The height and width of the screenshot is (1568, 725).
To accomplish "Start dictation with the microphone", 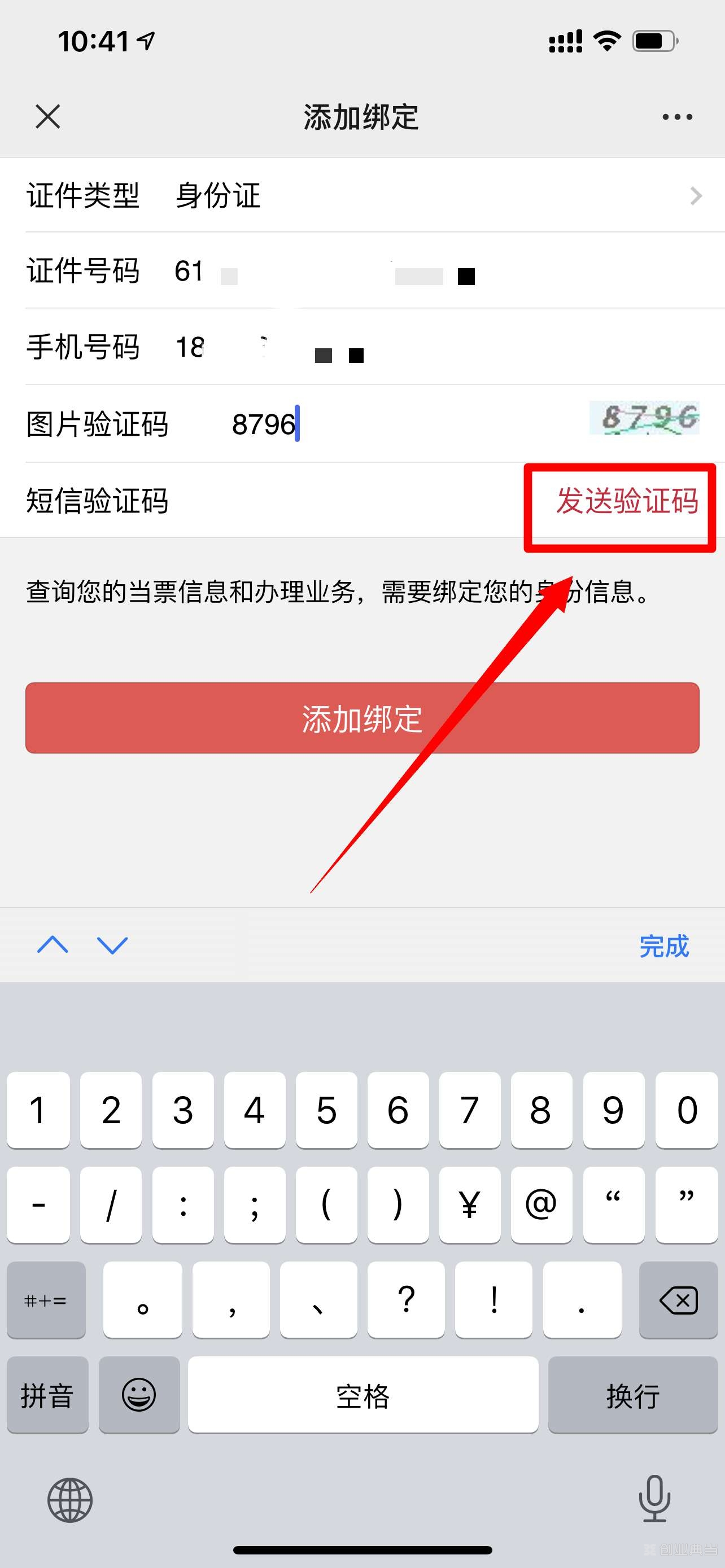I will [654, 1499].
